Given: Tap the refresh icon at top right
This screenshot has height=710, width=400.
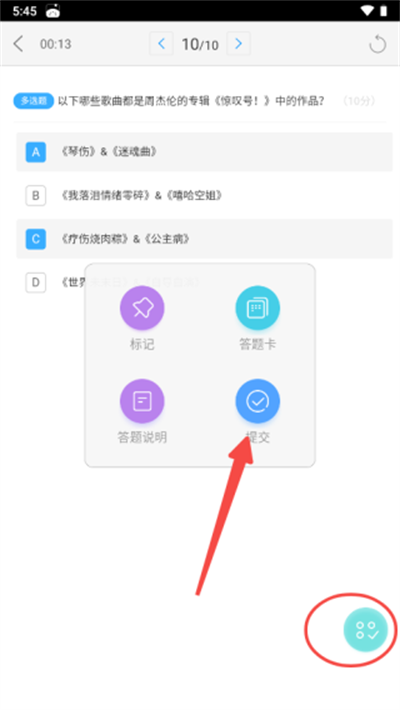Looking at the screenshot, I should click(377, 44).
